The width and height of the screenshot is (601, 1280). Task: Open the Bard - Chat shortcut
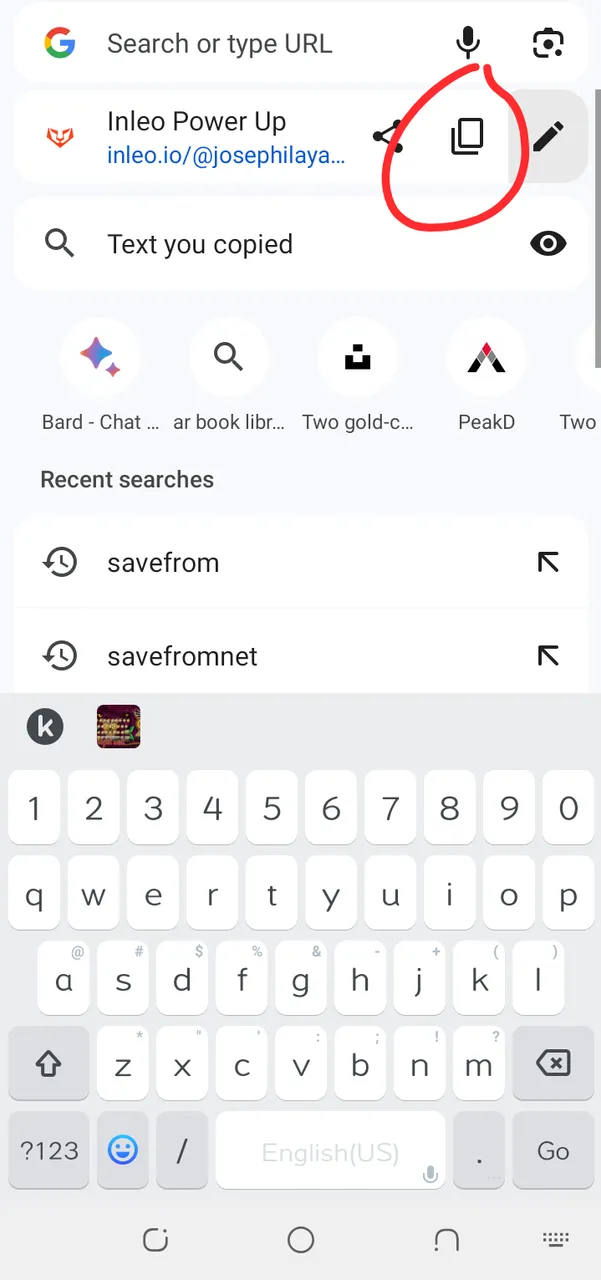pyautogui.click(x=100, y=376)
